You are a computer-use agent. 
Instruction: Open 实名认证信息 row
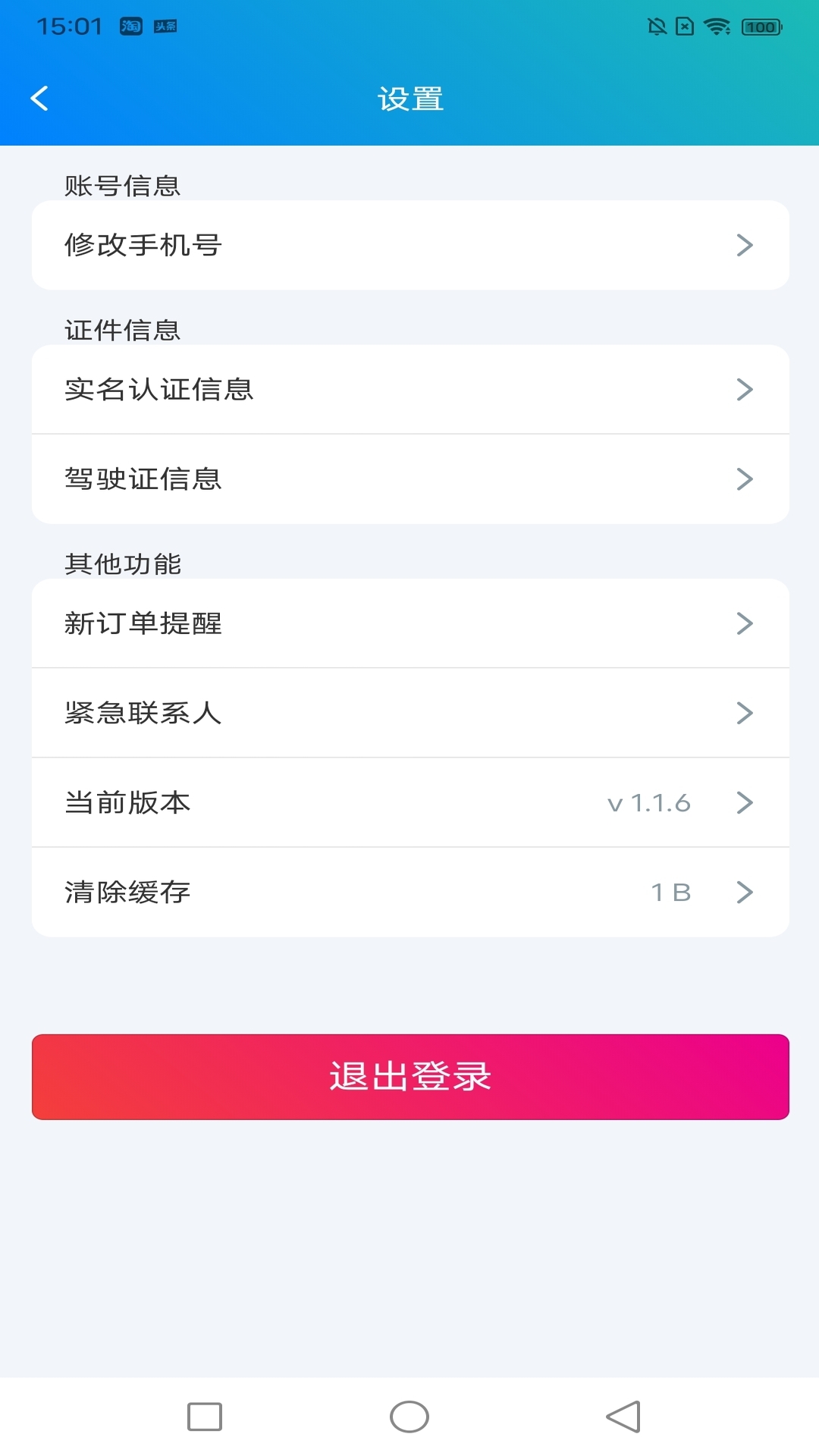(409, 390)
